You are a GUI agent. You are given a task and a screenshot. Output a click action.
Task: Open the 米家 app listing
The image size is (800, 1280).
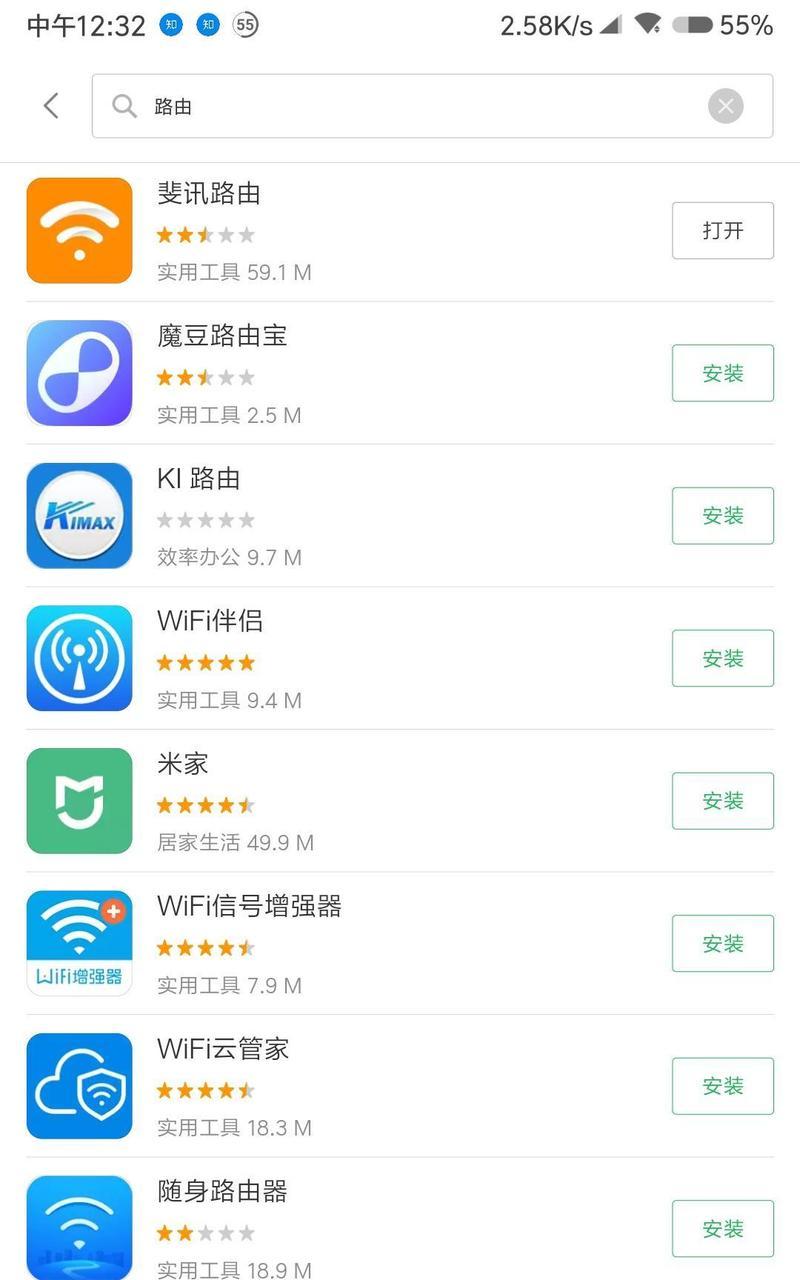340,801
